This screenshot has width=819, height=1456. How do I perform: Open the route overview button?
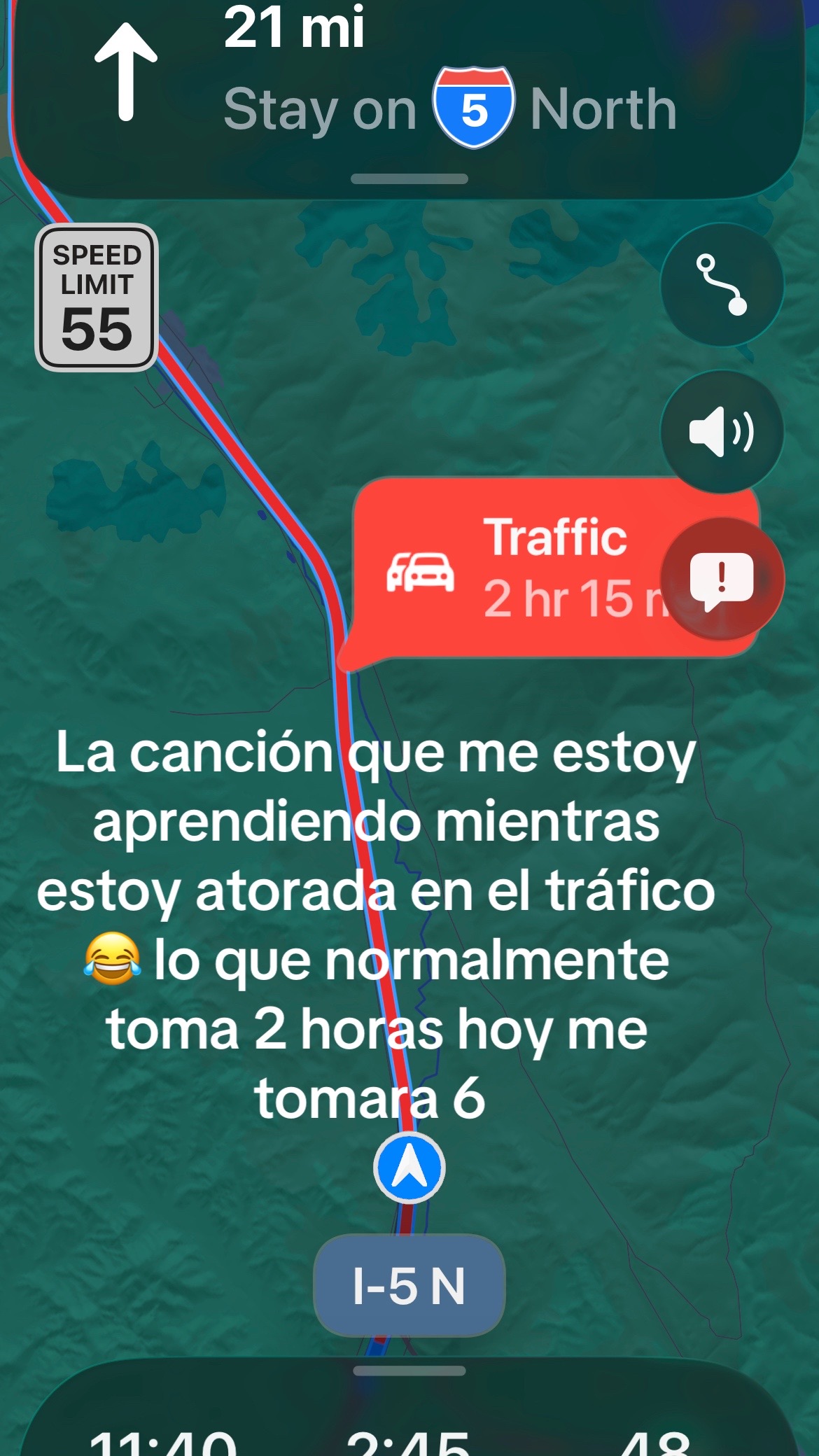(x=722, y=285)
